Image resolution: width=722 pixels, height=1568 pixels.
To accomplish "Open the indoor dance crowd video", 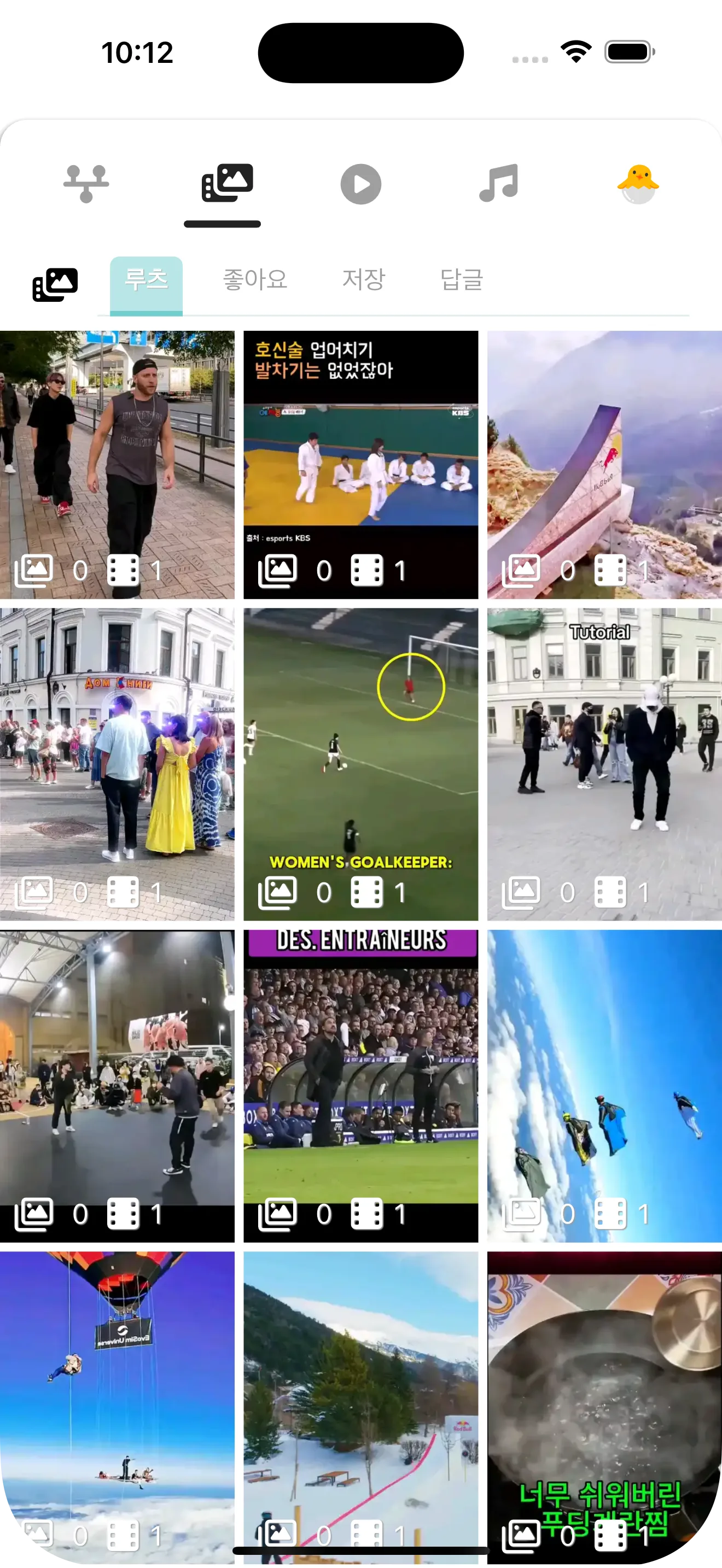I will tap(117, 1085).
